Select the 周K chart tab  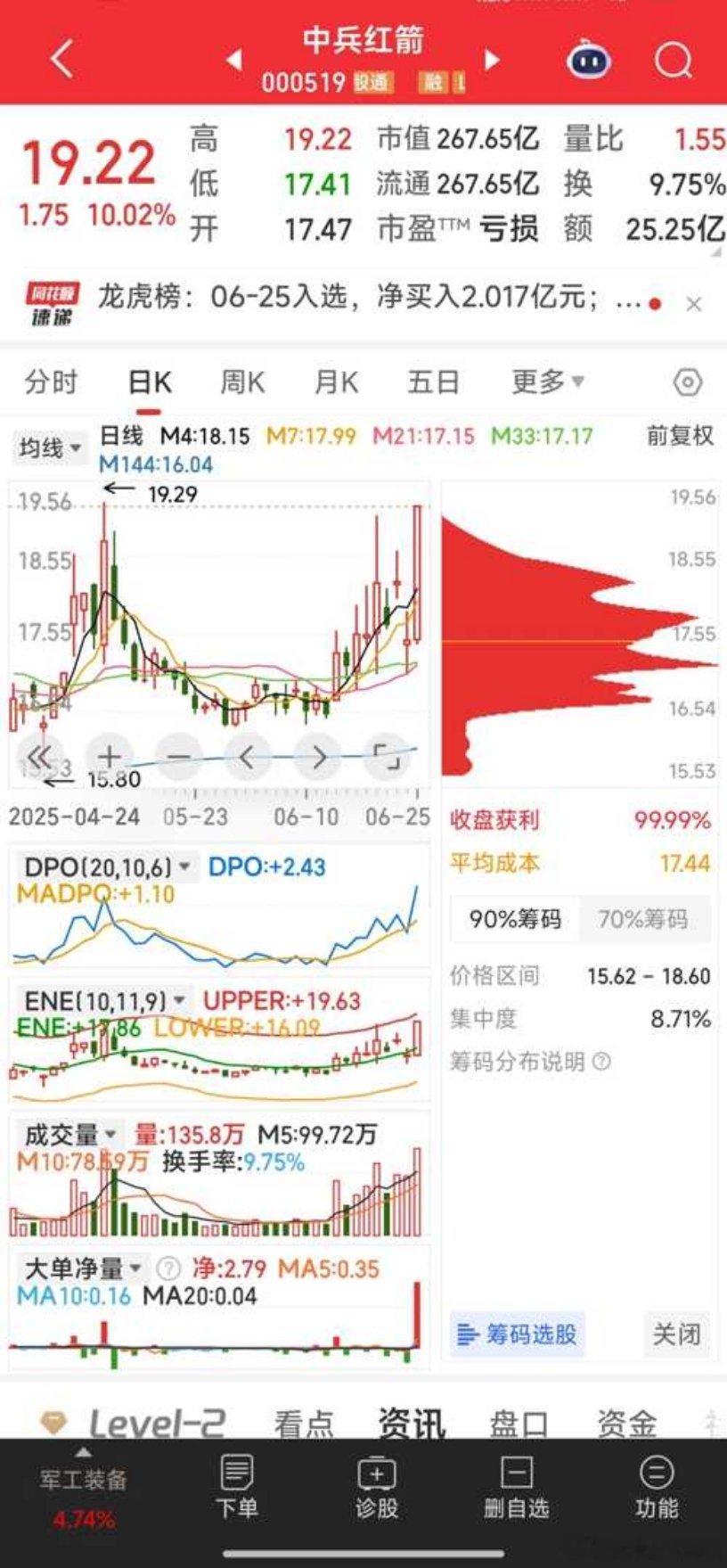pyautogui.click(x=242, y=382)
